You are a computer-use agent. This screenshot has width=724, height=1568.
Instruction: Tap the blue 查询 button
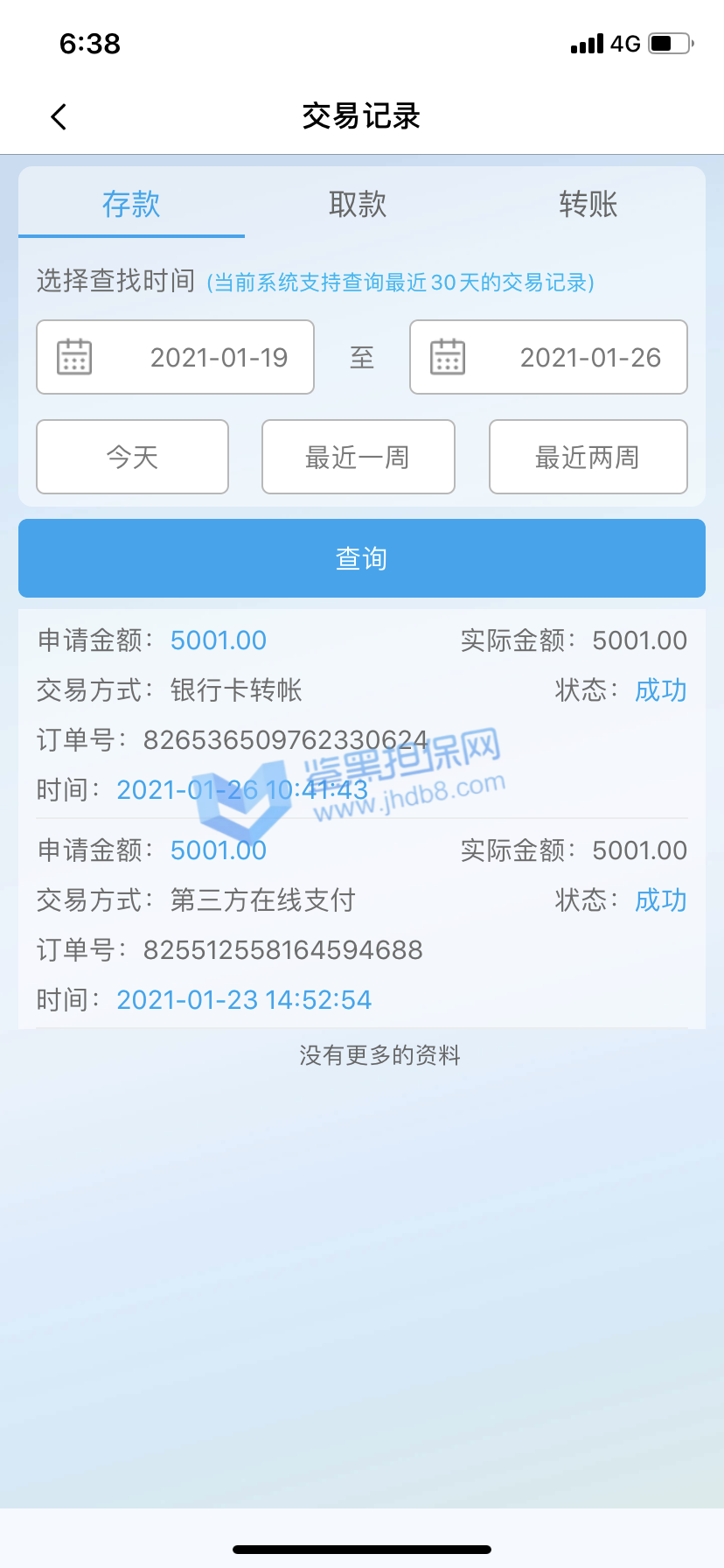pos(361,558)
